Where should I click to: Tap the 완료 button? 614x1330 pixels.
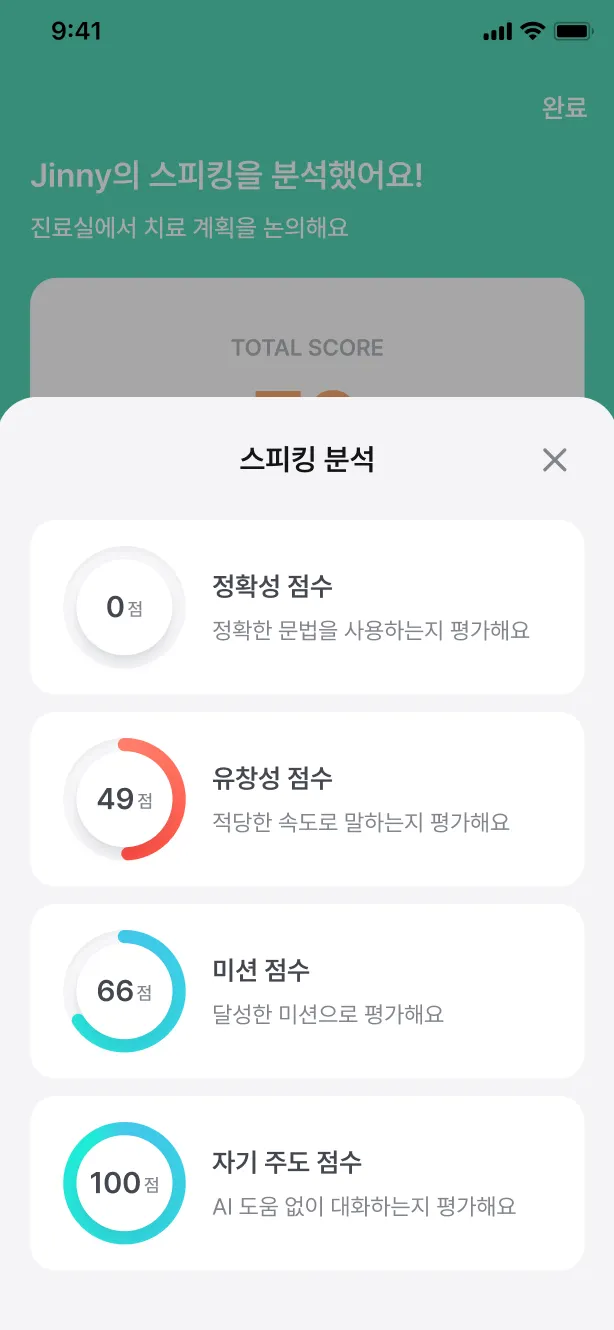pyautogui.click(x=564, y=108)
